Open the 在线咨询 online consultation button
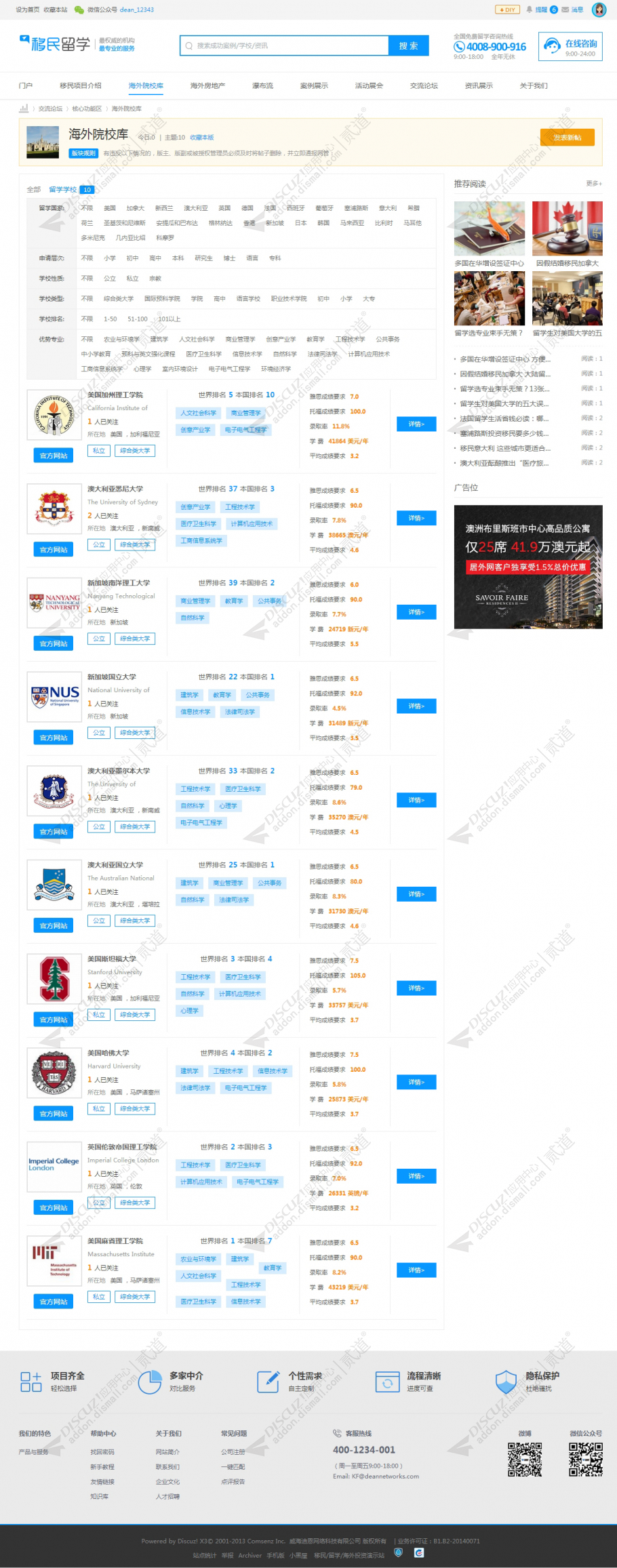 tap(570, 47)
